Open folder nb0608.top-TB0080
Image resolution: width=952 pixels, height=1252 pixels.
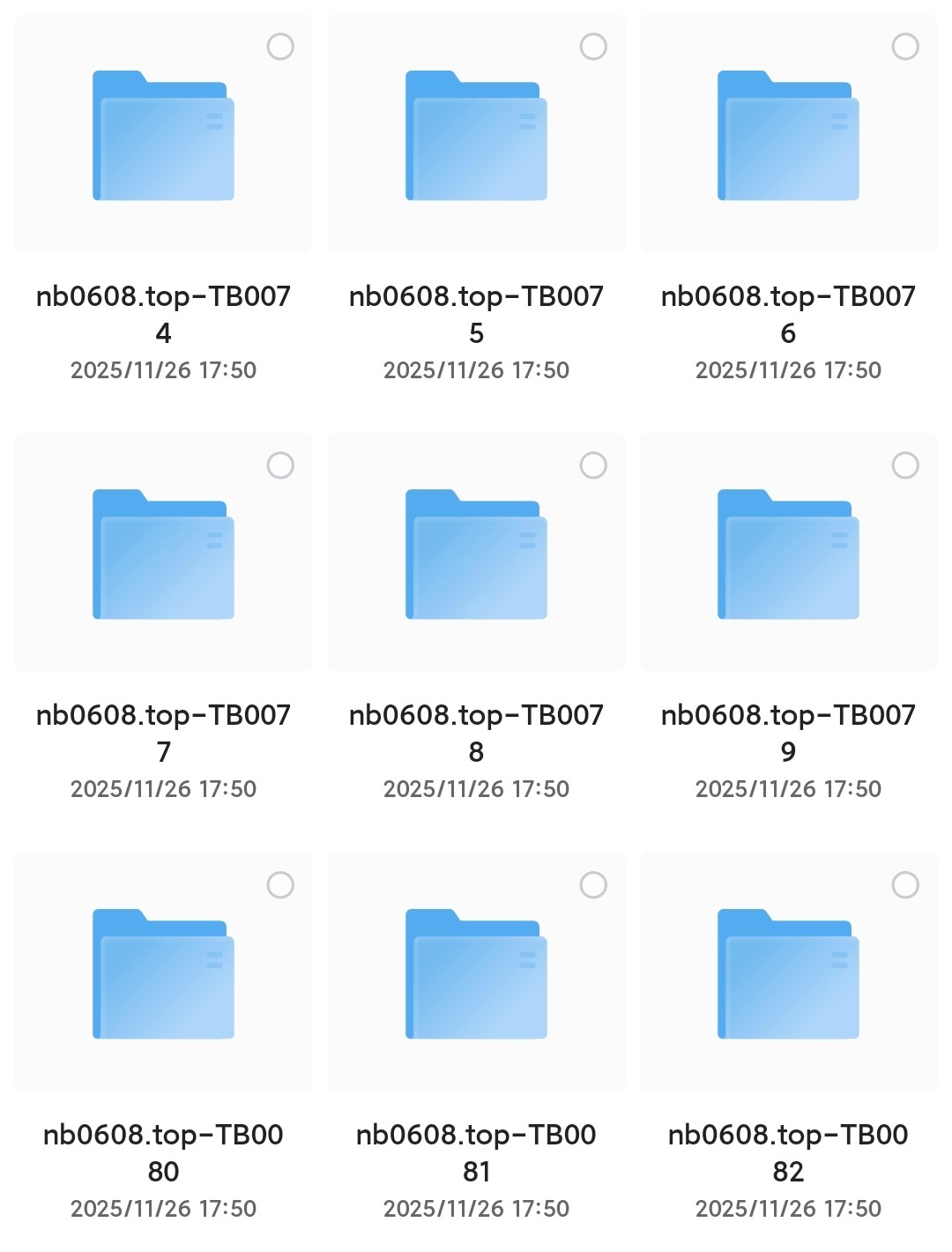tap(163, 974)
